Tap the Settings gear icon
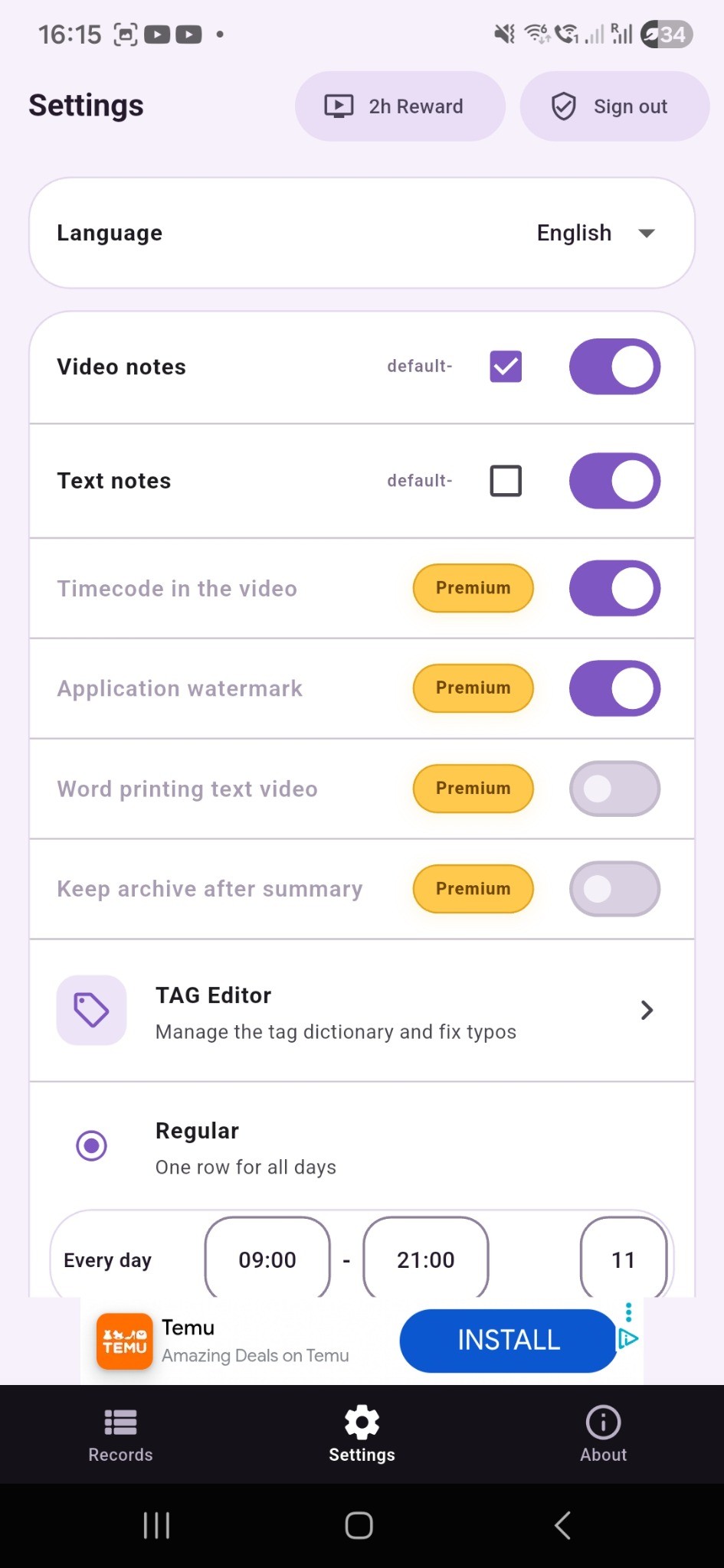Viewport: 724px width, 1568px height. point(362,1423)
